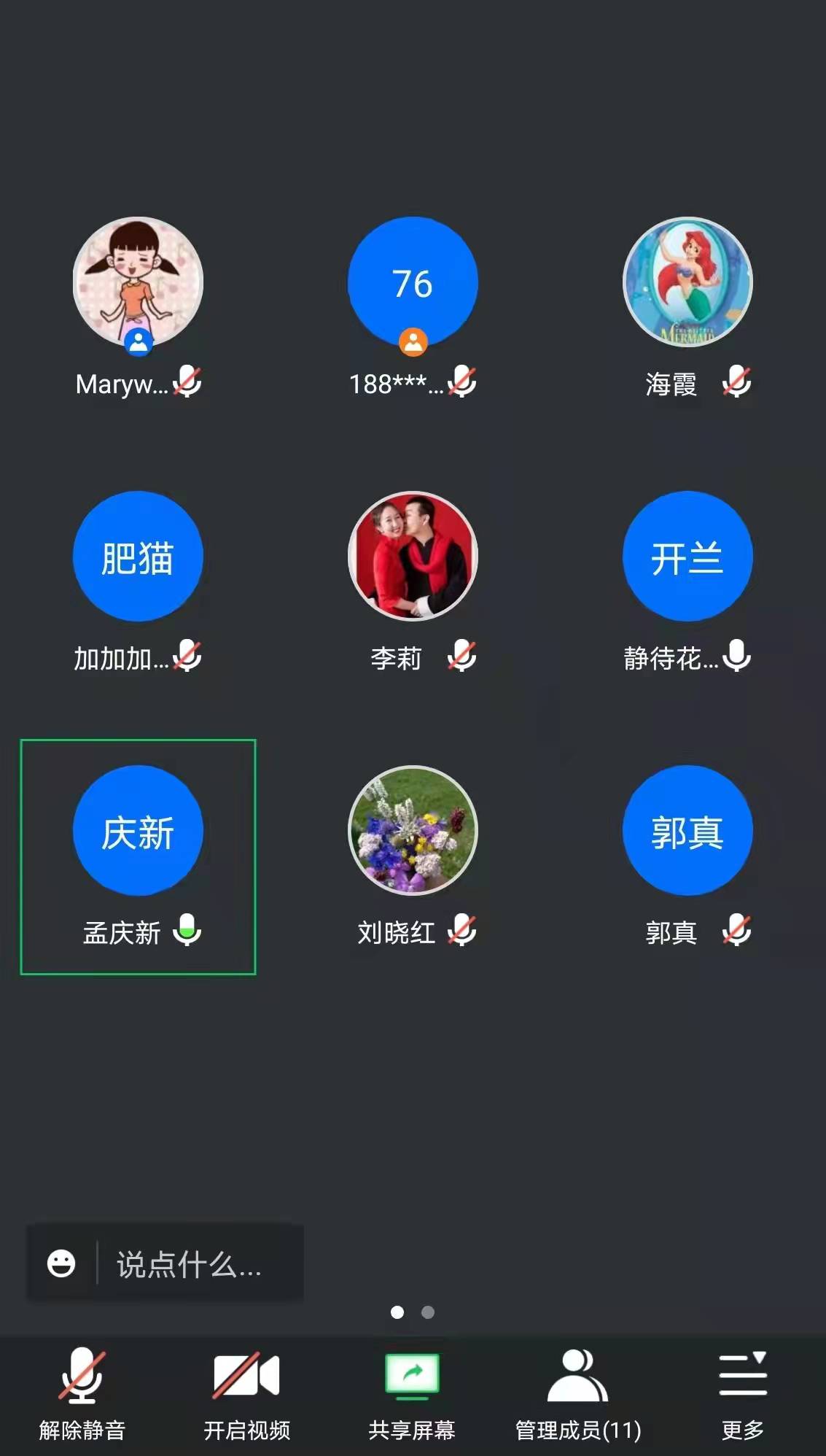Open 海霞's participant tile
The image size is (826, 1456).
[x=687, y=282]
